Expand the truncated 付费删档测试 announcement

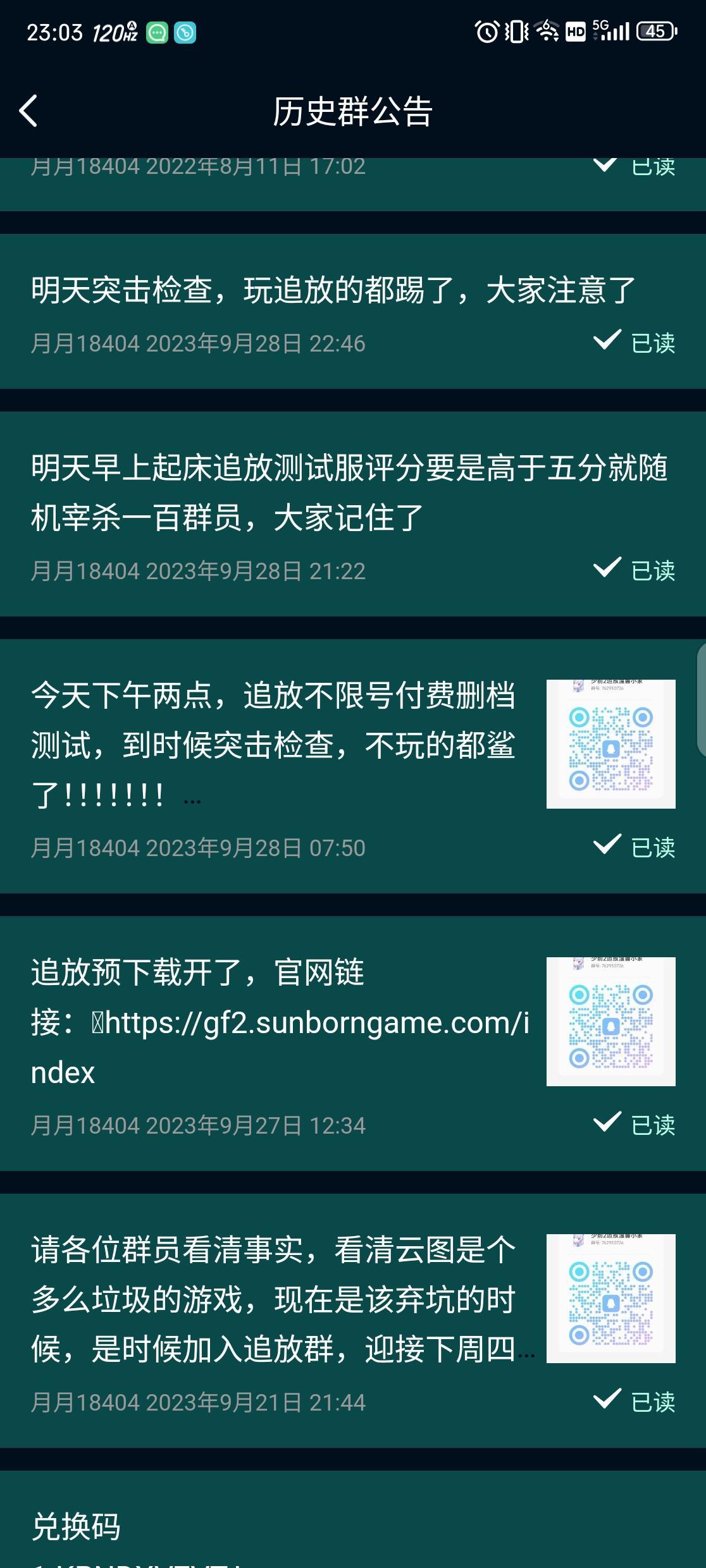(192, 800)
